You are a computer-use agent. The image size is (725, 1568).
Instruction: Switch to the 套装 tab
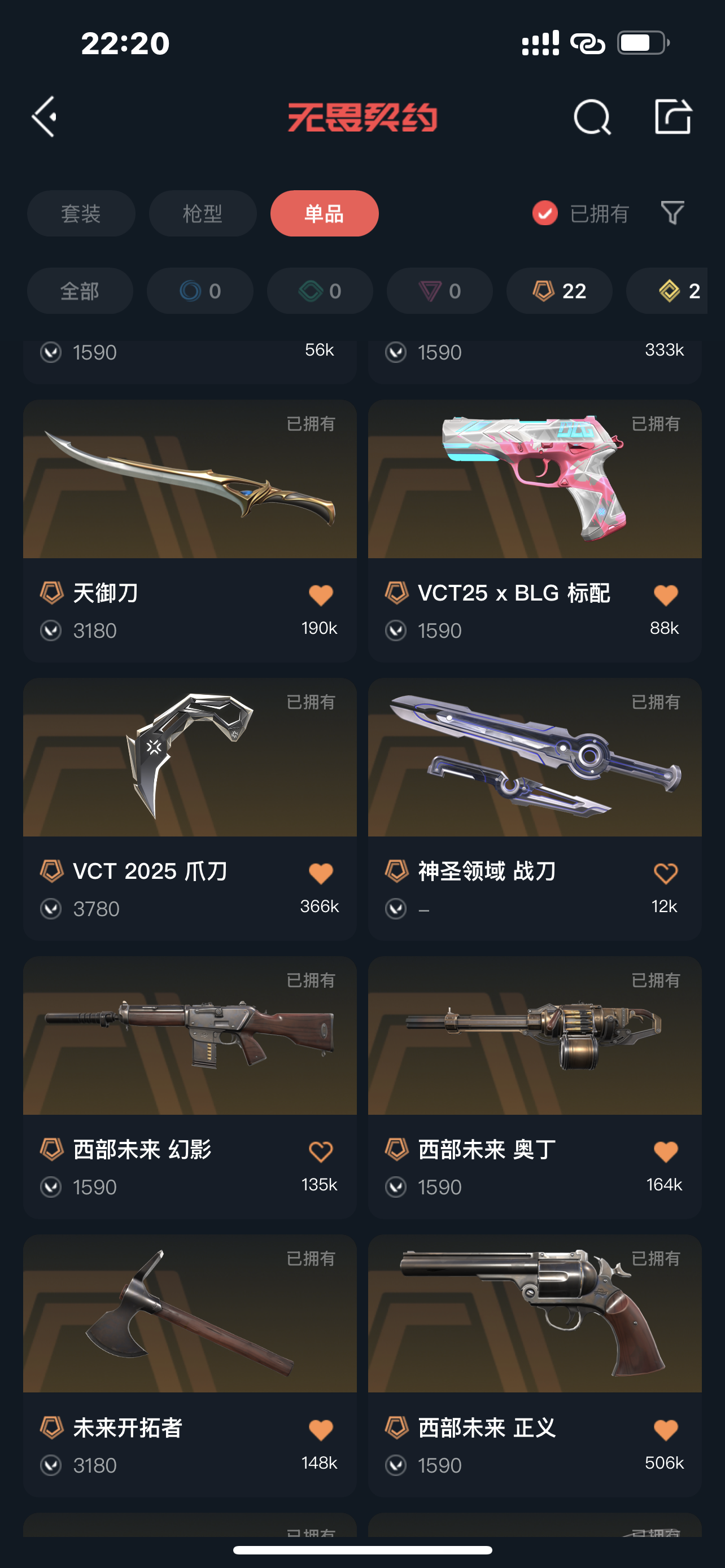[x=81, y=214]
